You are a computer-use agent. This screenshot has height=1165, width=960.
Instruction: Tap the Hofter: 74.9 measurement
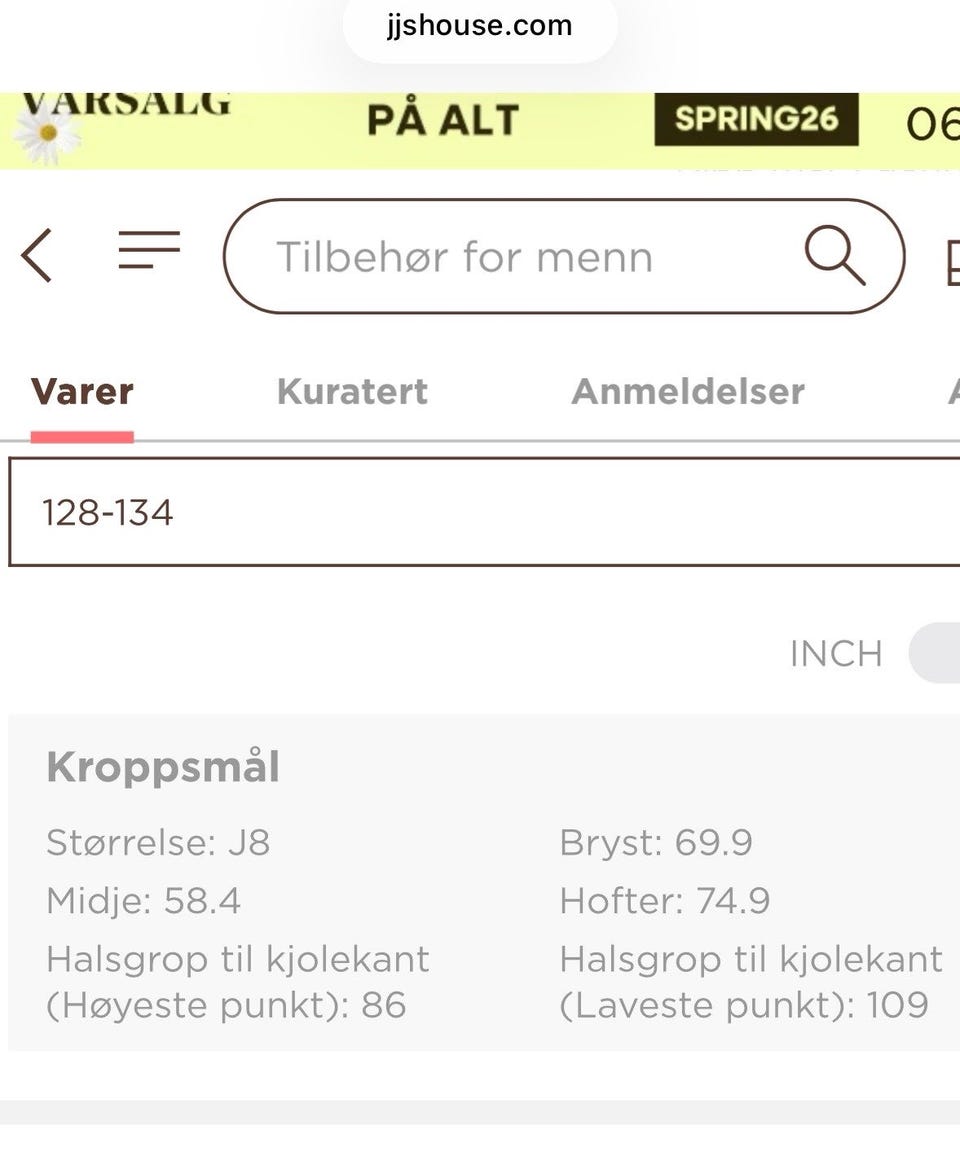(x=665, y=900)
